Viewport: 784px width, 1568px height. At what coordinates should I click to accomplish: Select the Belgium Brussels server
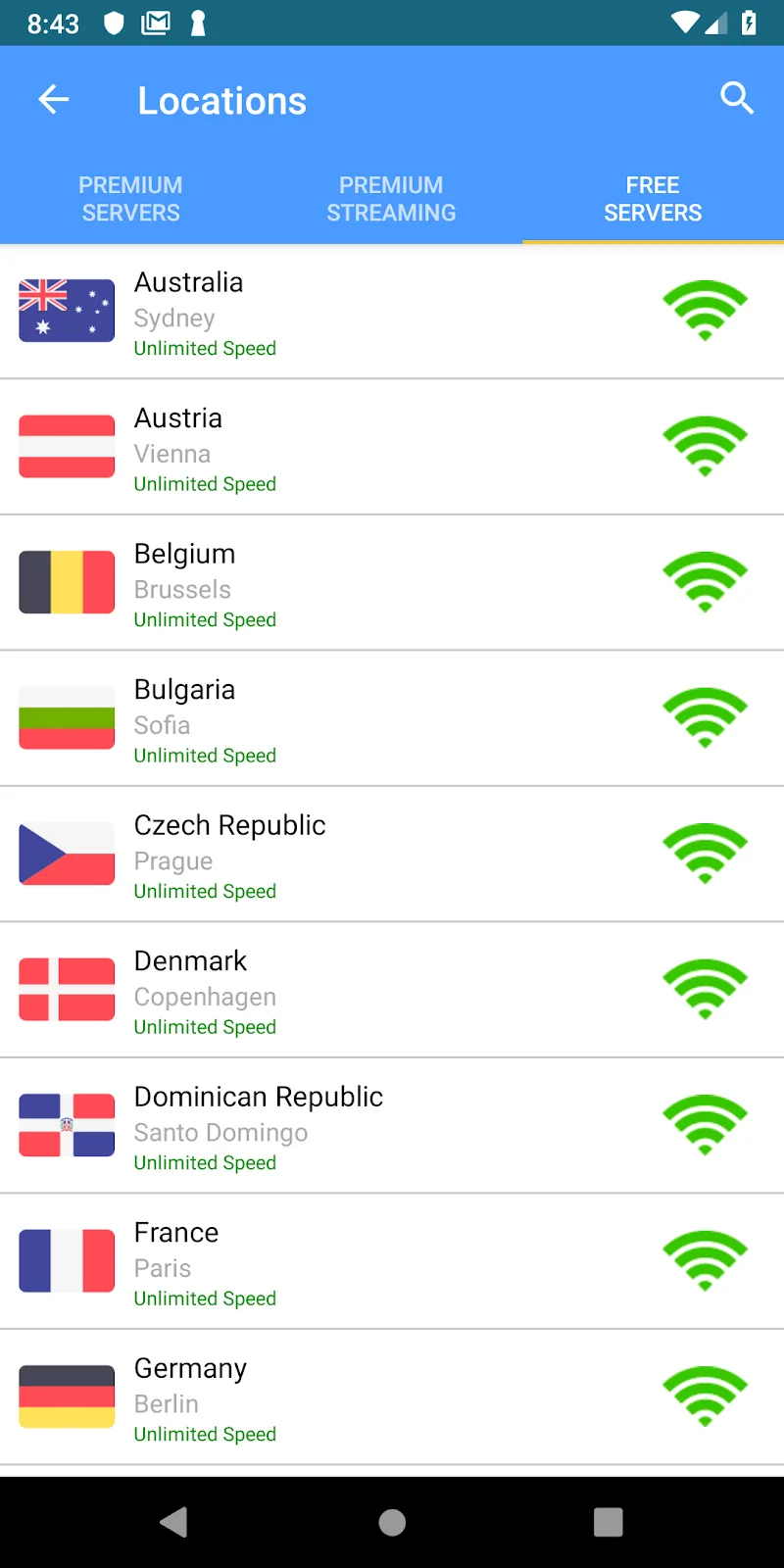tap(392, 583)
